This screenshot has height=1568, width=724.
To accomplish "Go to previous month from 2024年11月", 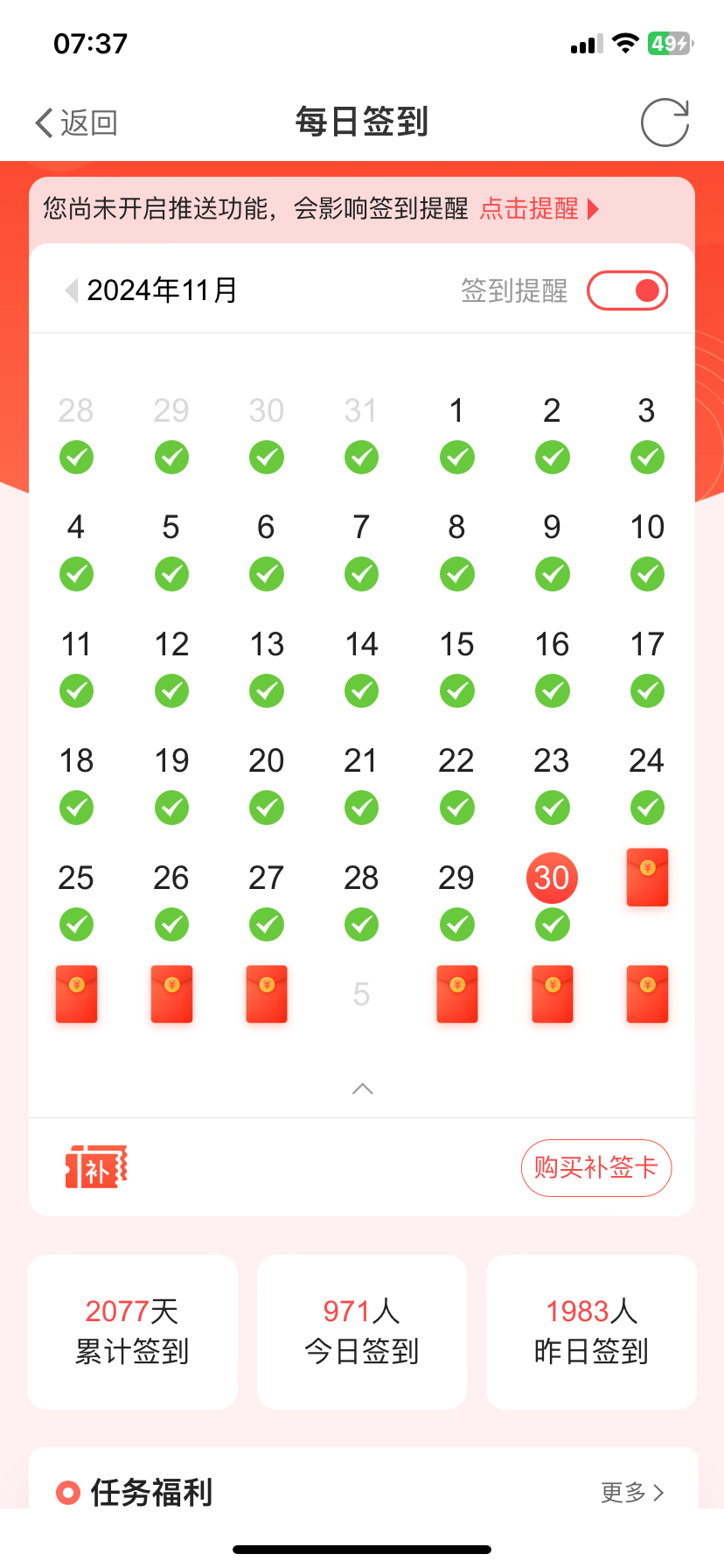I will point(72,290).
